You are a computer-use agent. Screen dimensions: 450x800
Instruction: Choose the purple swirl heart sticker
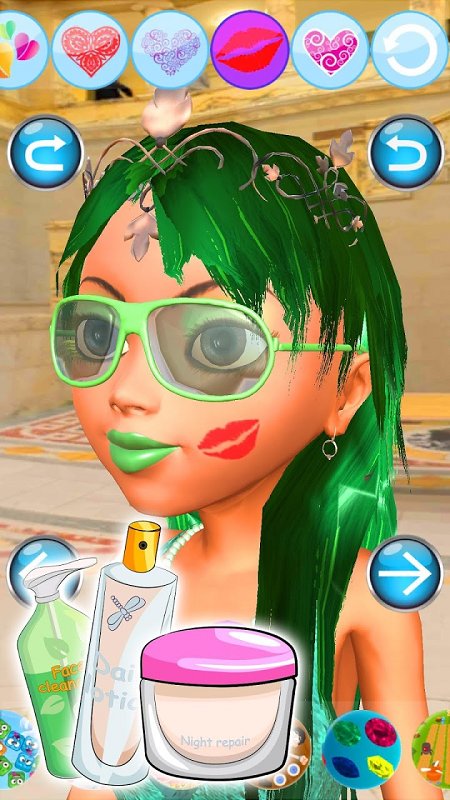point(170,49)
